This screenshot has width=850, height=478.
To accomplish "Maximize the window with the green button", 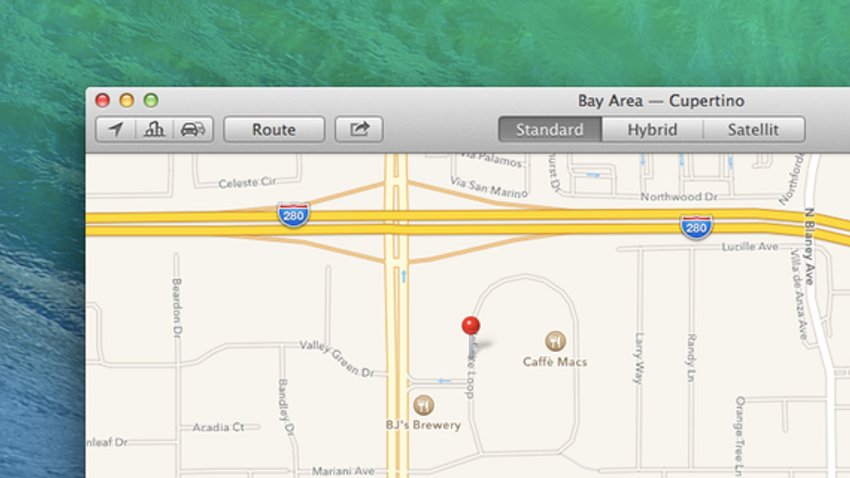I will pyautogui.click(x=151, y=100).
